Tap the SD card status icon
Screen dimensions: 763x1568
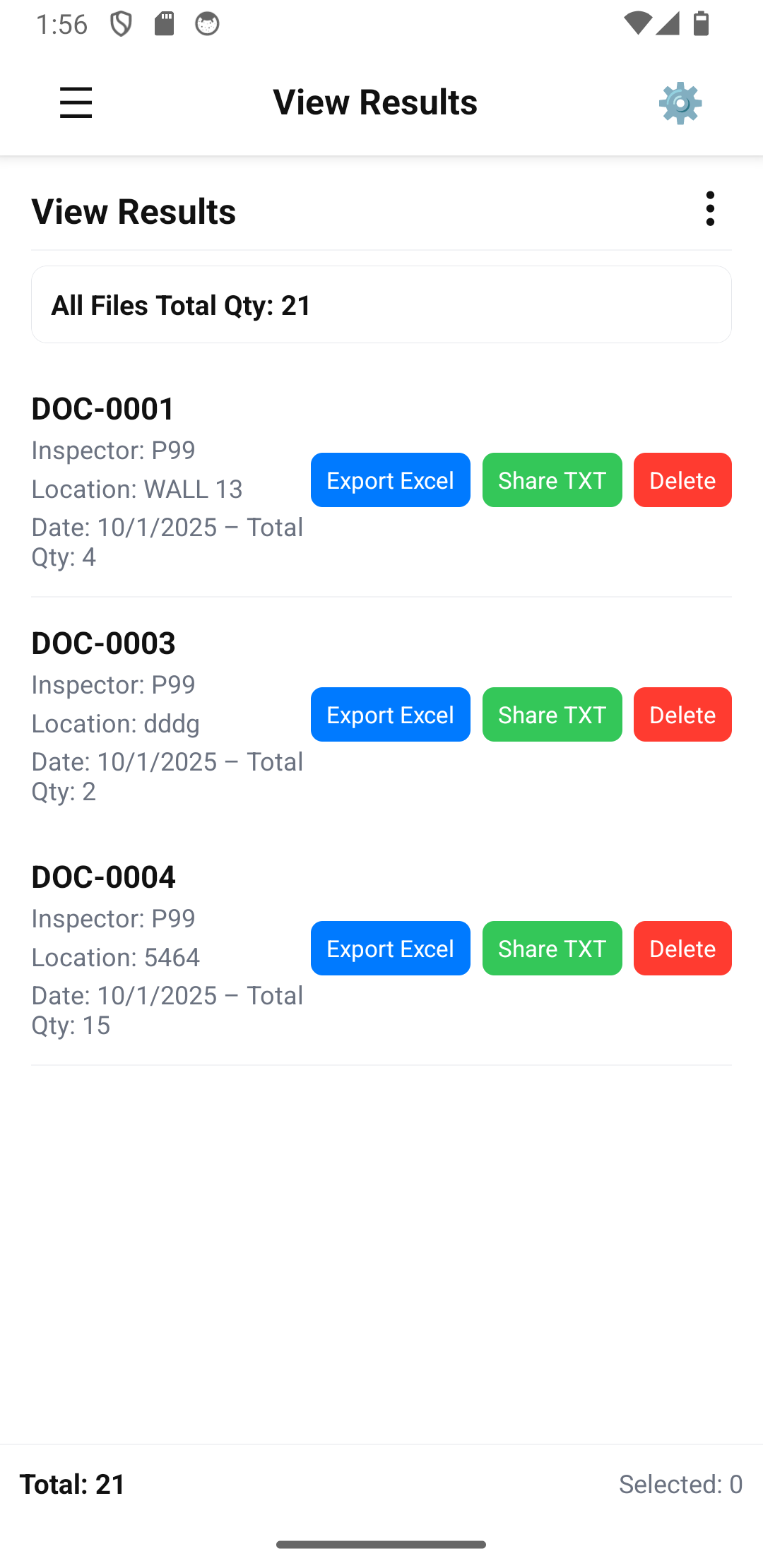165,23
